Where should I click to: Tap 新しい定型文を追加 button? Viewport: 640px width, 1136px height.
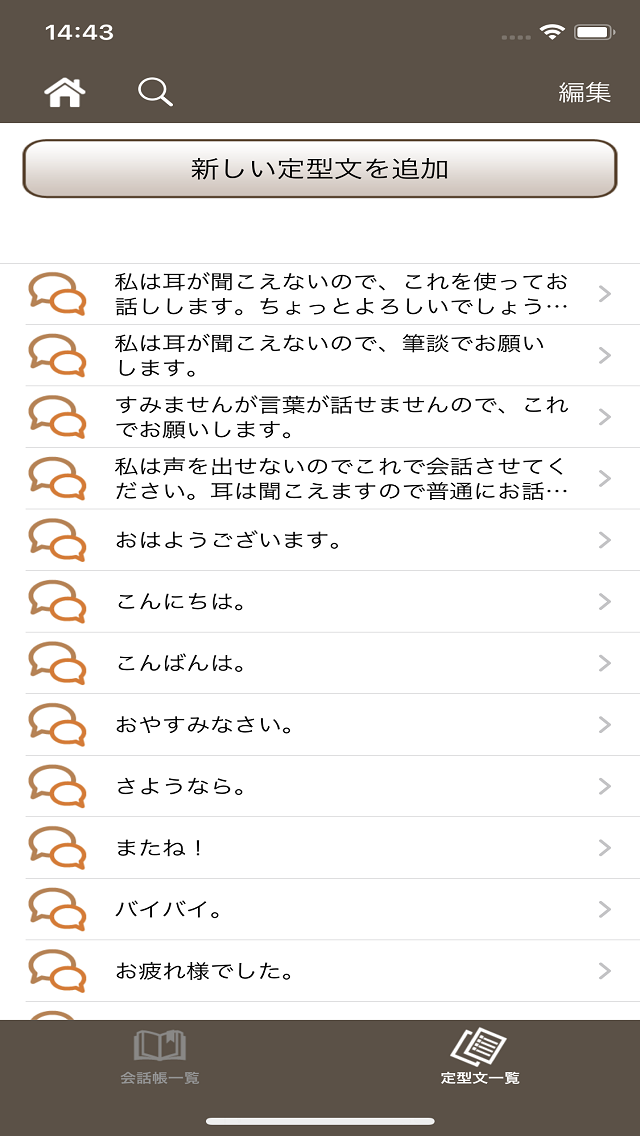pyautogui.click(x=320, y=169)
